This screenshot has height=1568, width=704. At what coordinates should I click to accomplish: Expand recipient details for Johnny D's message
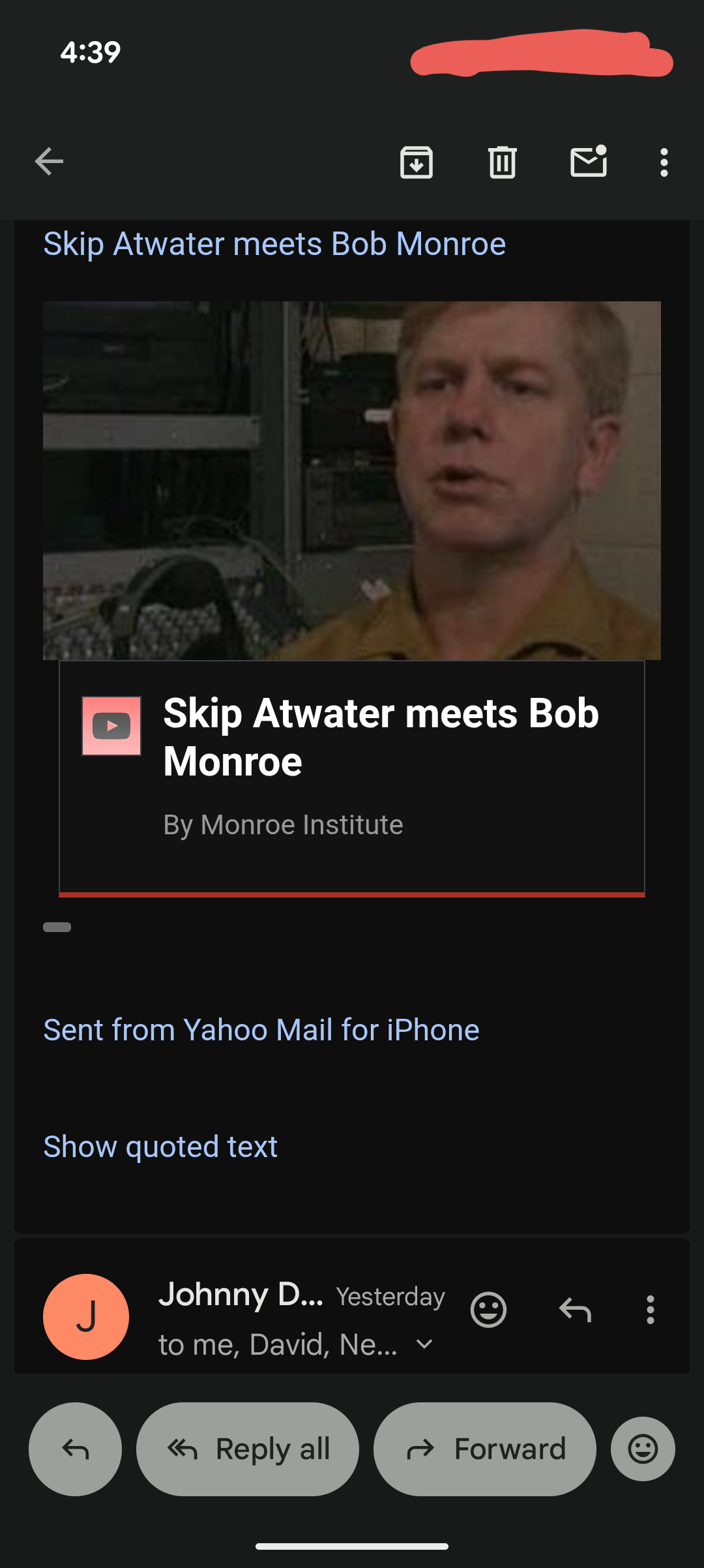tap(424, 1344)
